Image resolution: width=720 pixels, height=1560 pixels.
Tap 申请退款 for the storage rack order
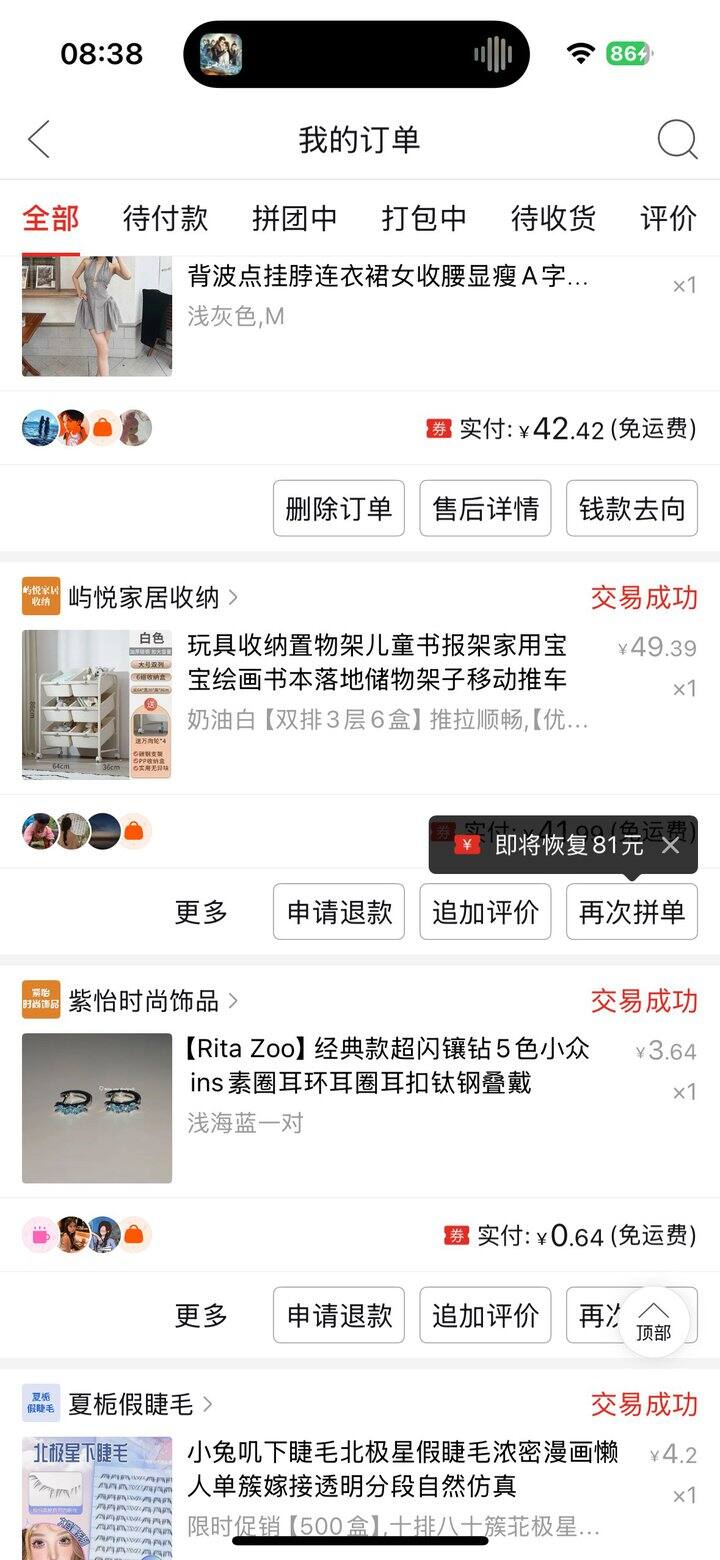339,912
